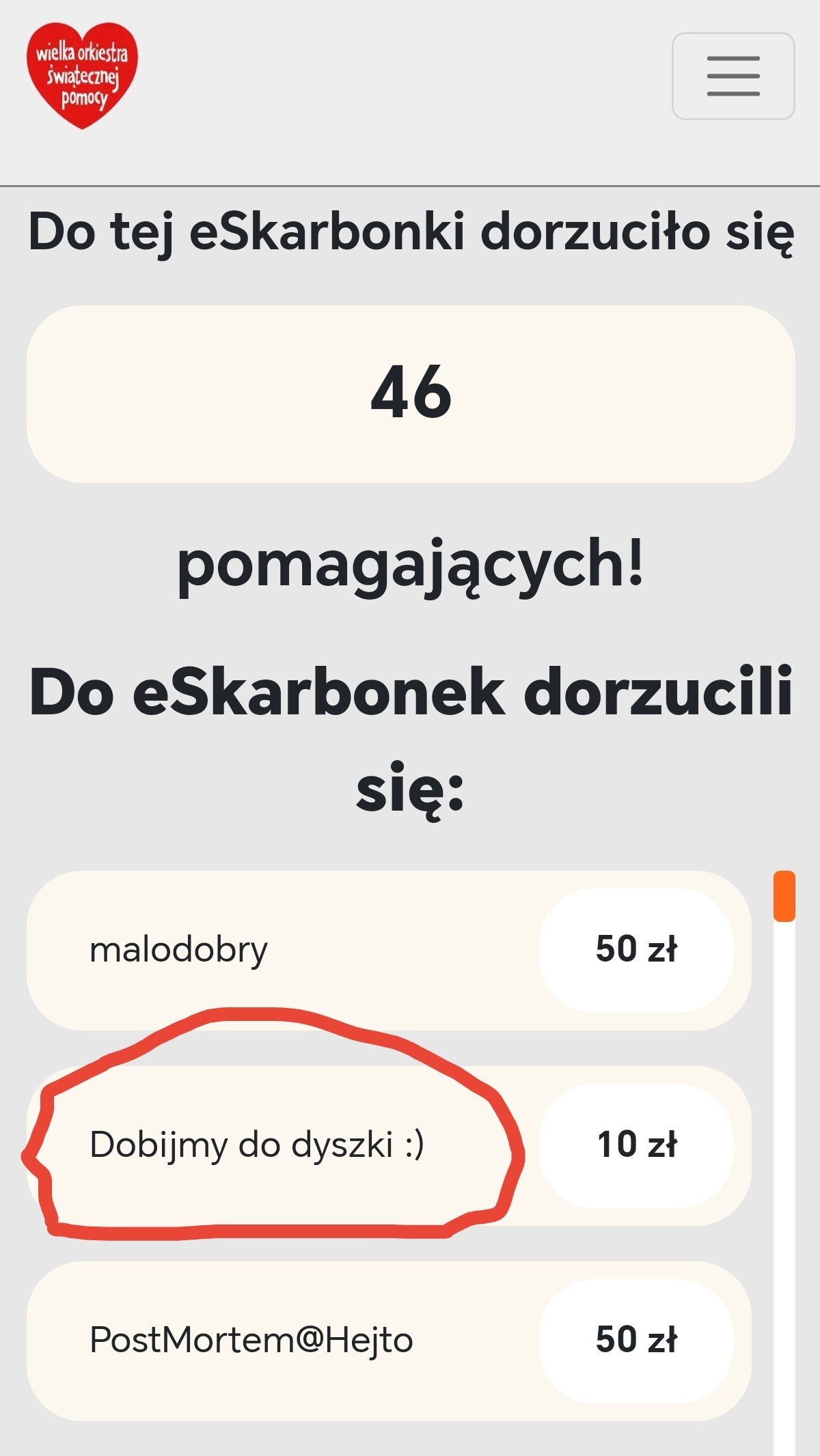Tap the orange donor list scrollbar thumb
The width and height of the screenshot is (820, 1456).
(x=784, y=896)
